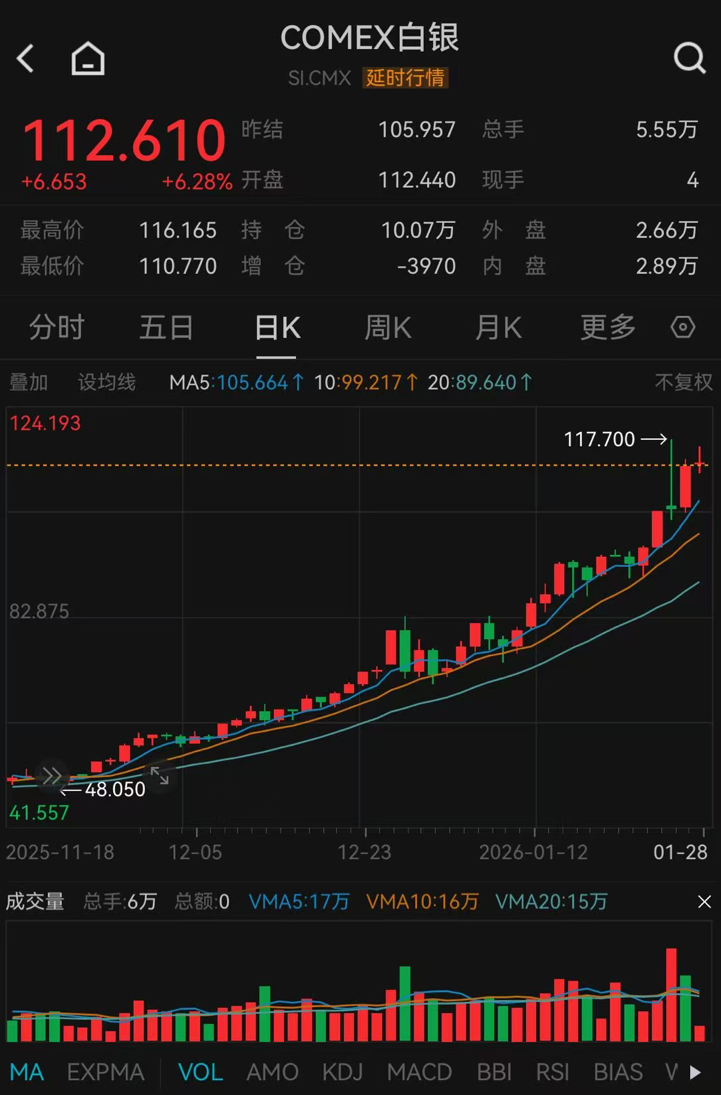Open 更多 for more chart period options
The height and width of the screenshot is (1095, 721).
coord(606,327)
